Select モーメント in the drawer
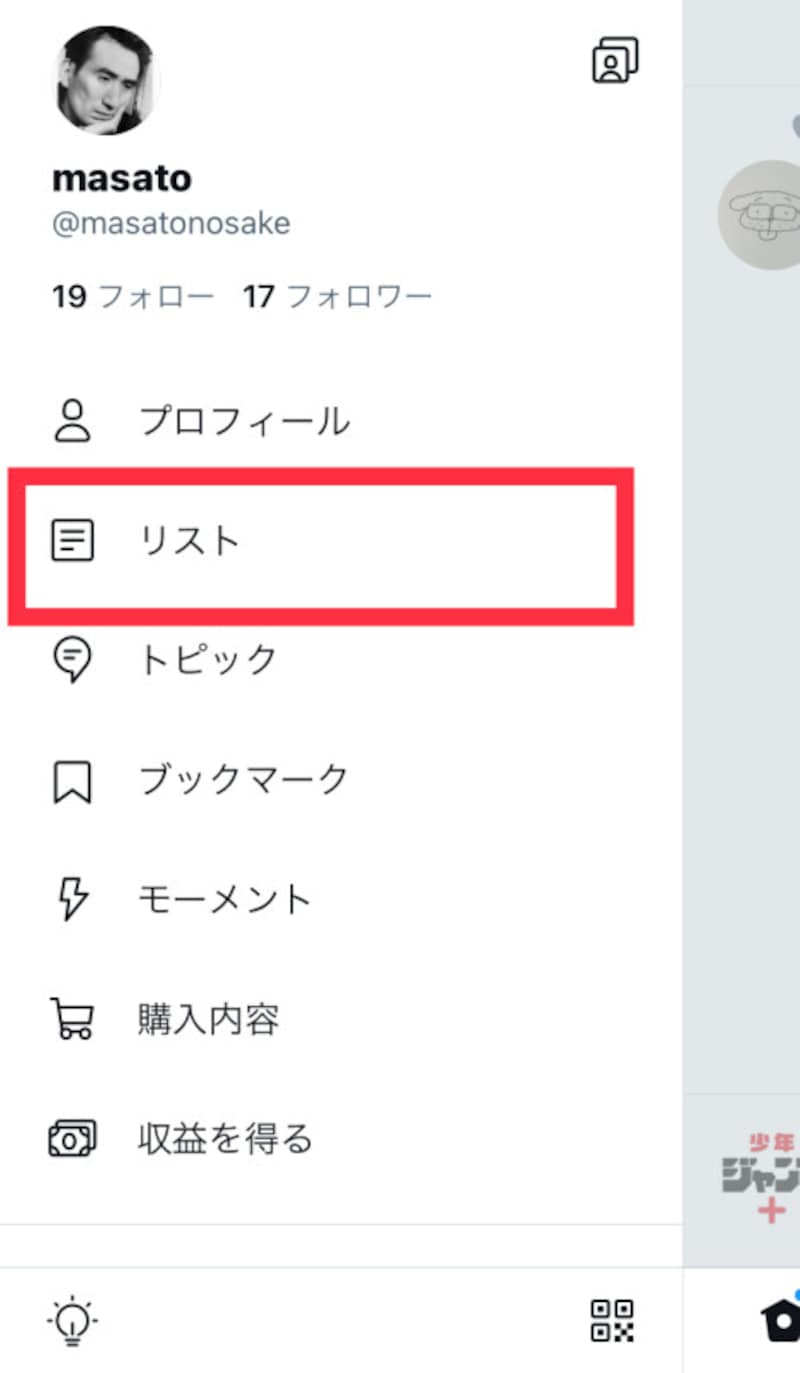This screenshot has height=1373, width=800. click(224, 899)
